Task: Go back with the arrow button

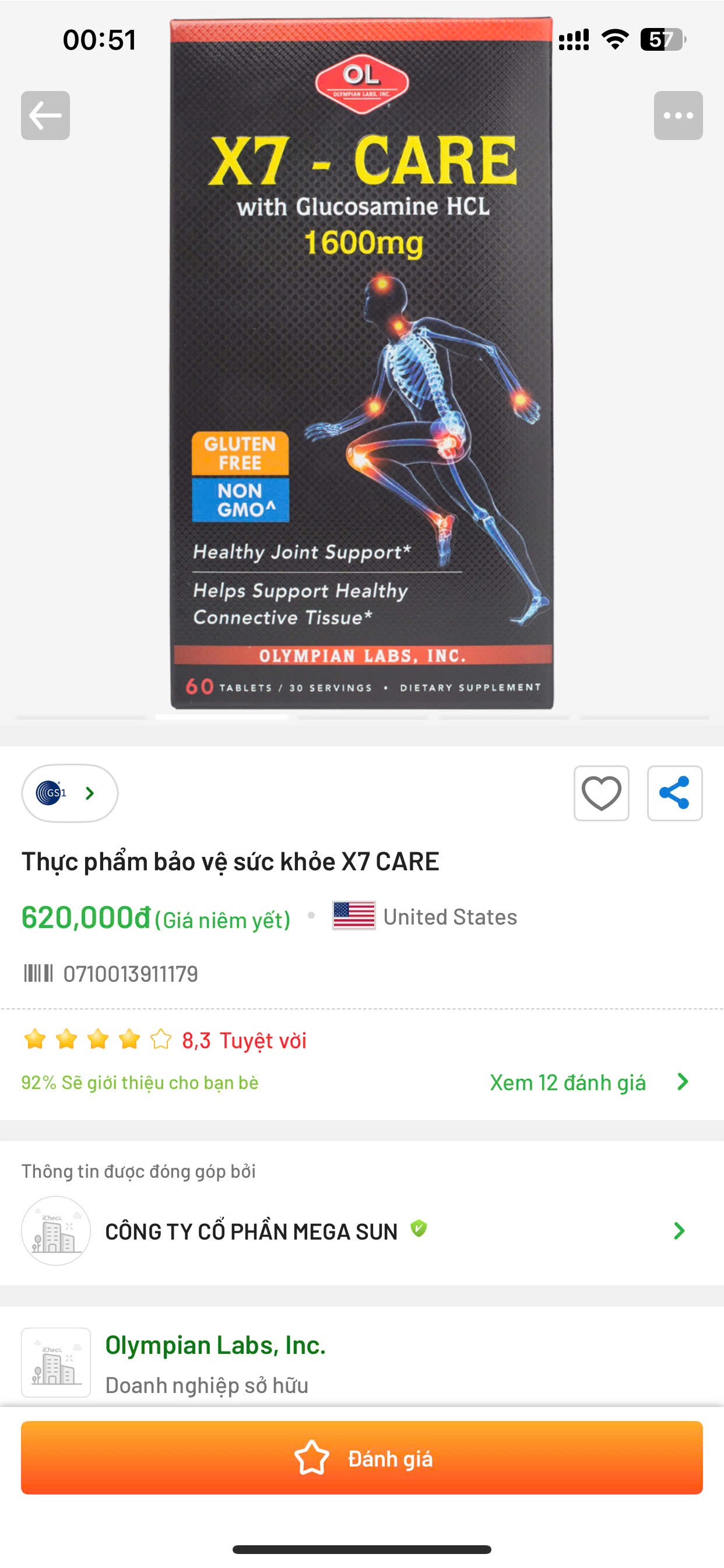Action: click(45, 116)
